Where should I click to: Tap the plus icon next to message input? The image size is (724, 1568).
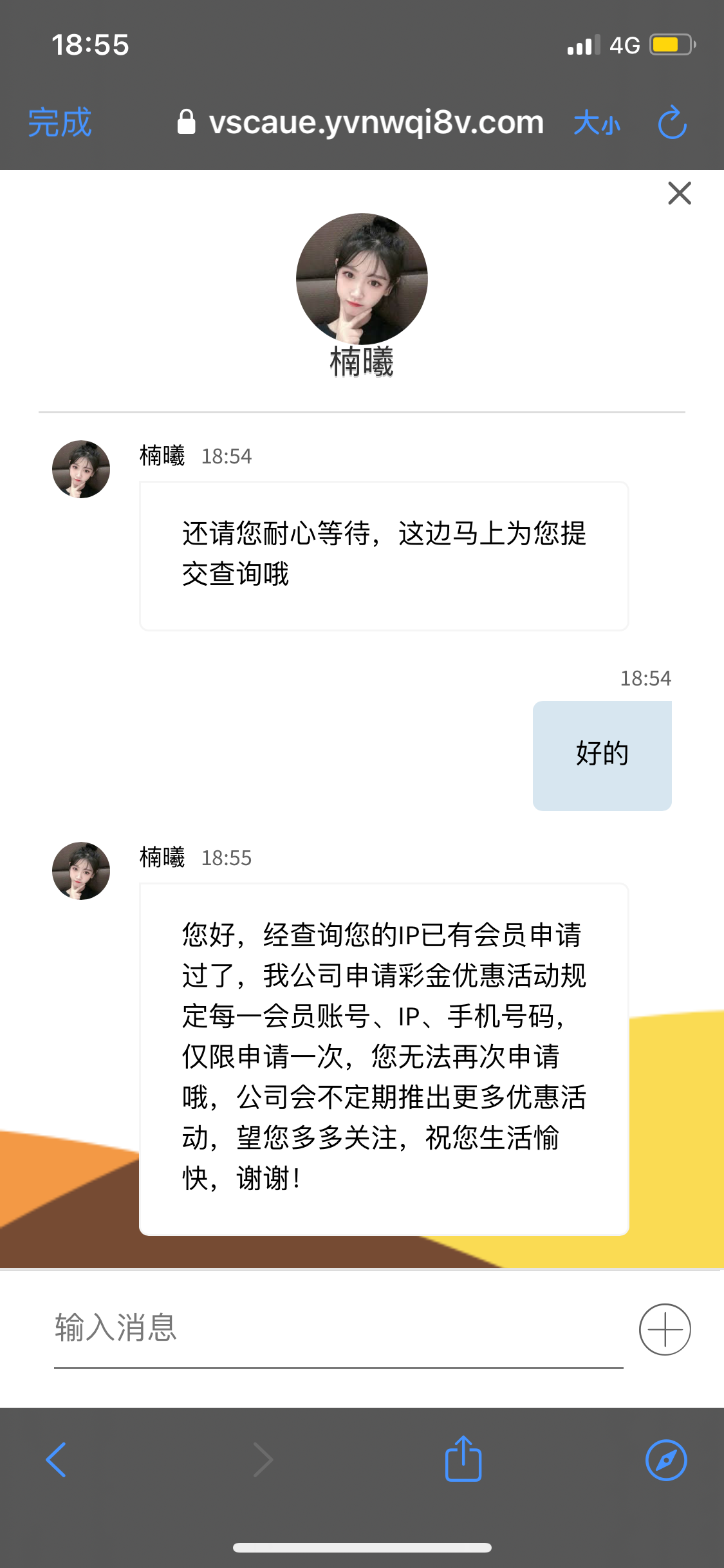pos(667,1328)
